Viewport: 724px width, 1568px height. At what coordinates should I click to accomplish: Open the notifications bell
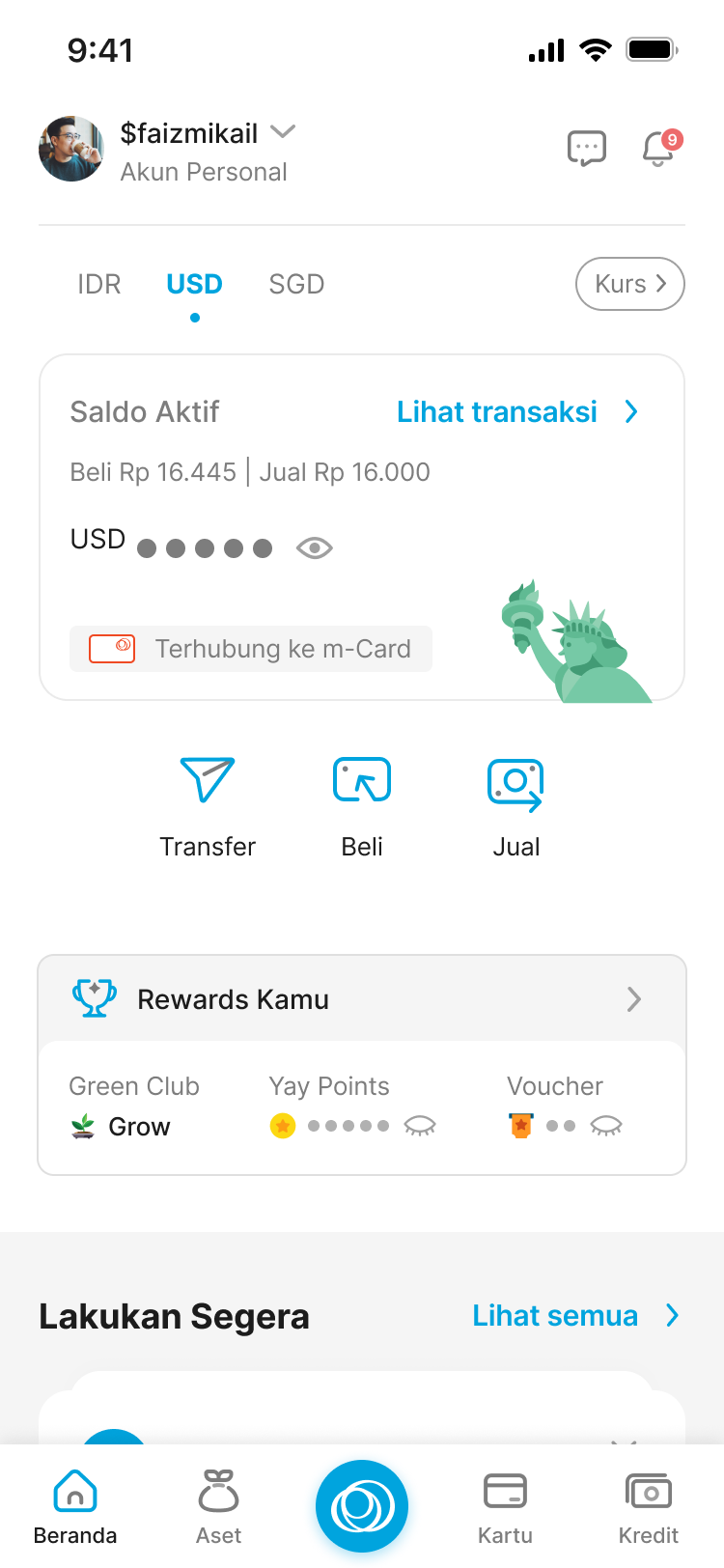click(x=658, y=149)
